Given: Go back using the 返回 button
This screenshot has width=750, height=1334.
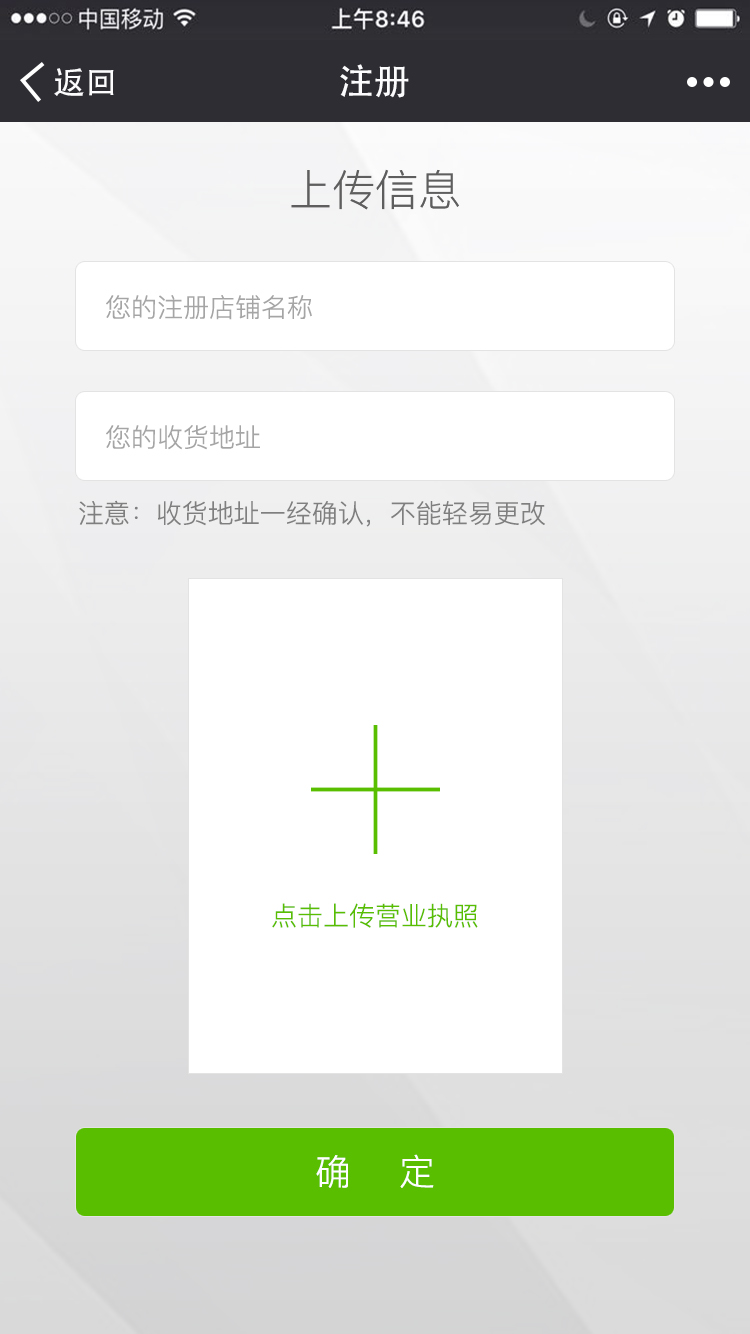Looking at the screenshot, I should click(x=68, y=82).
